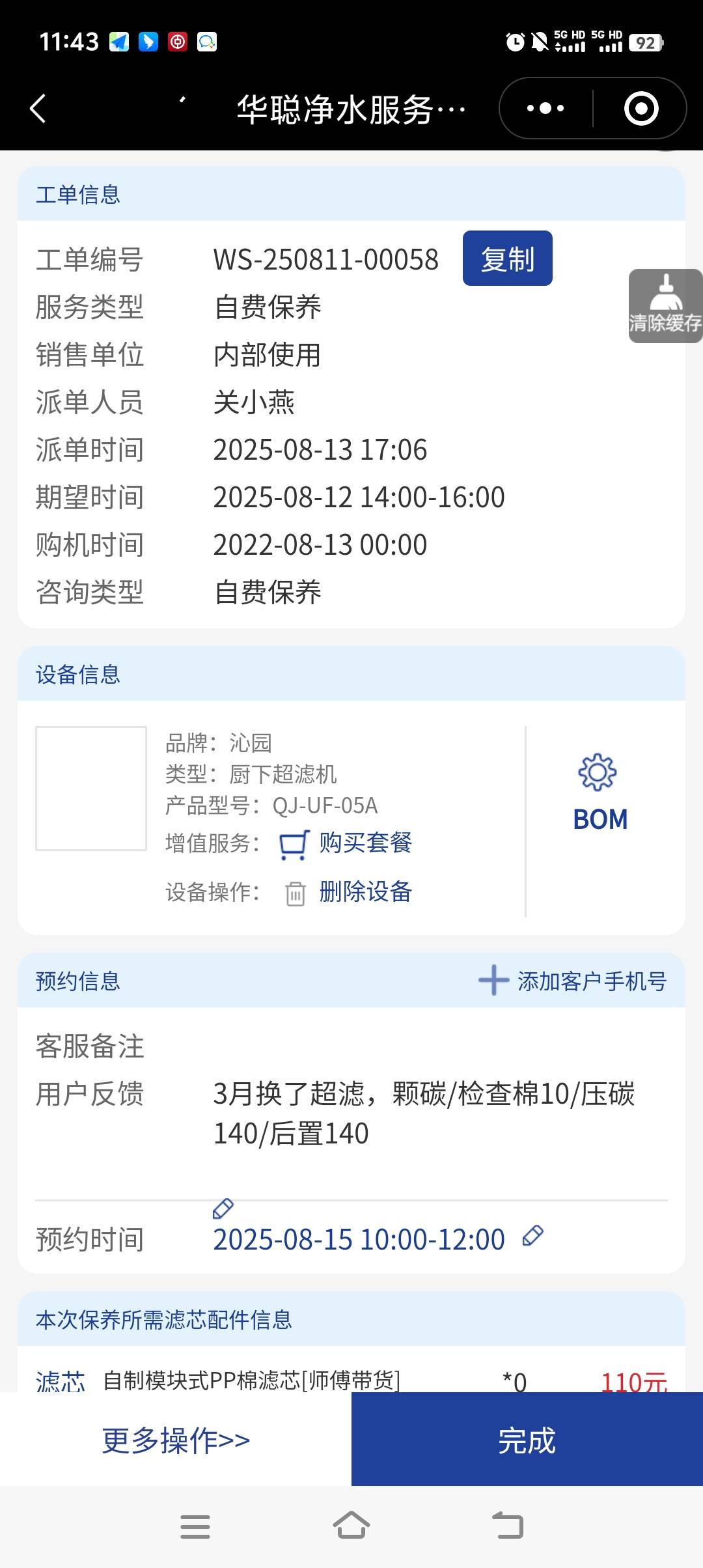Edit the user feedback with the pencil icon
Viewport: 703px width, 1568px height.
tap(223, 1209)
